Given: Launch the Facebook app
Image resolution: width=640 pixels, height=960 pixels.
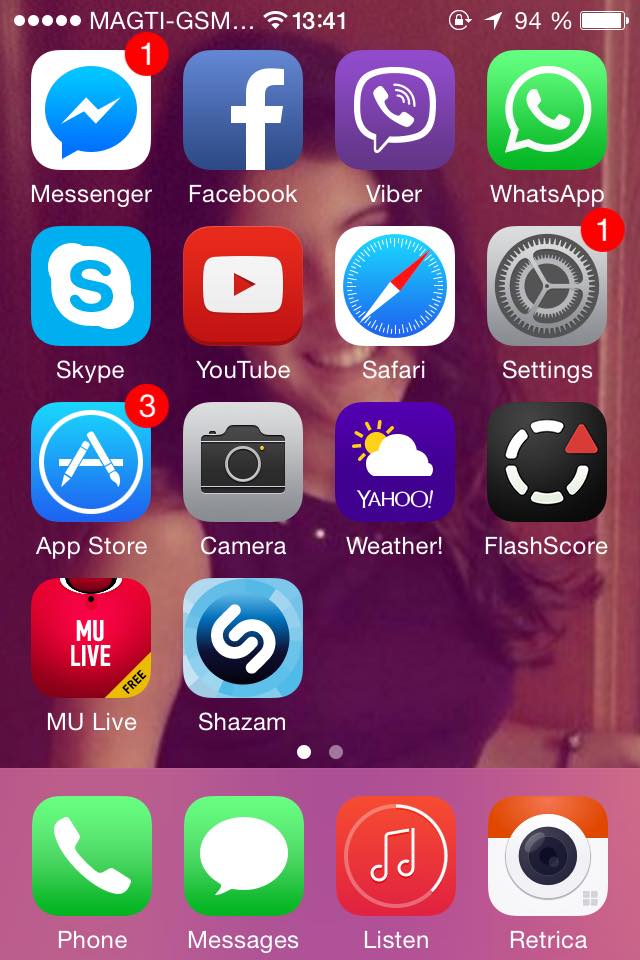Looking at the screenshot, I should coord(243,110).
